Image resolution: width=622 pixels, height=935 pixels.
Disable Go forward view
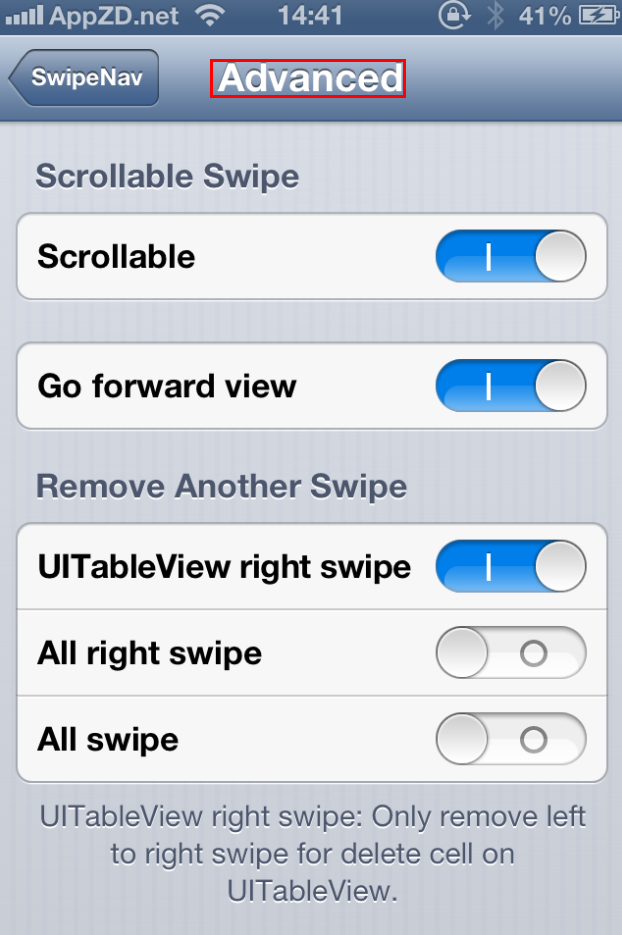(510, 386)
